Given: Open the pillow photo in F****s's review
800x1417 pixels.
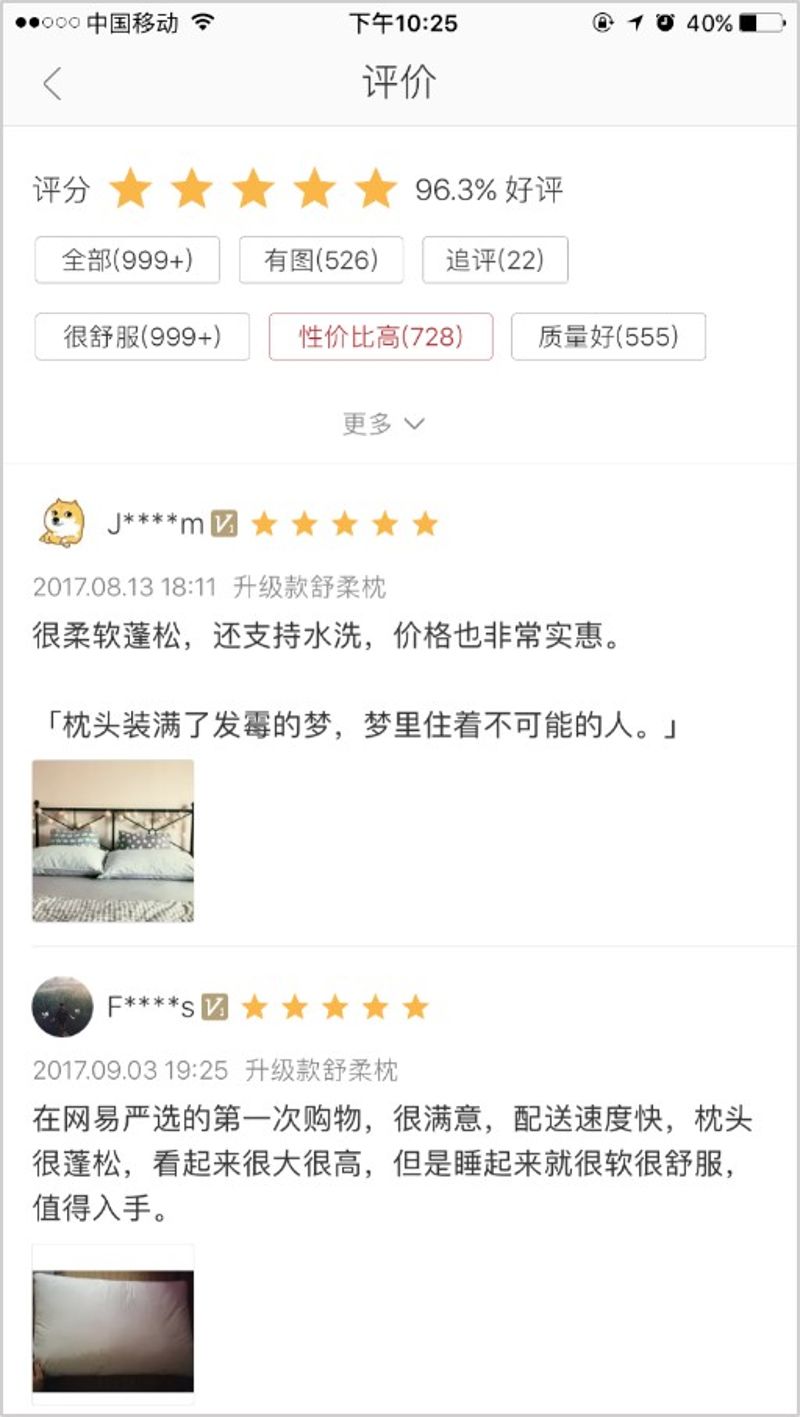Looking at the screenshot, I should (x=113, y=1325).
